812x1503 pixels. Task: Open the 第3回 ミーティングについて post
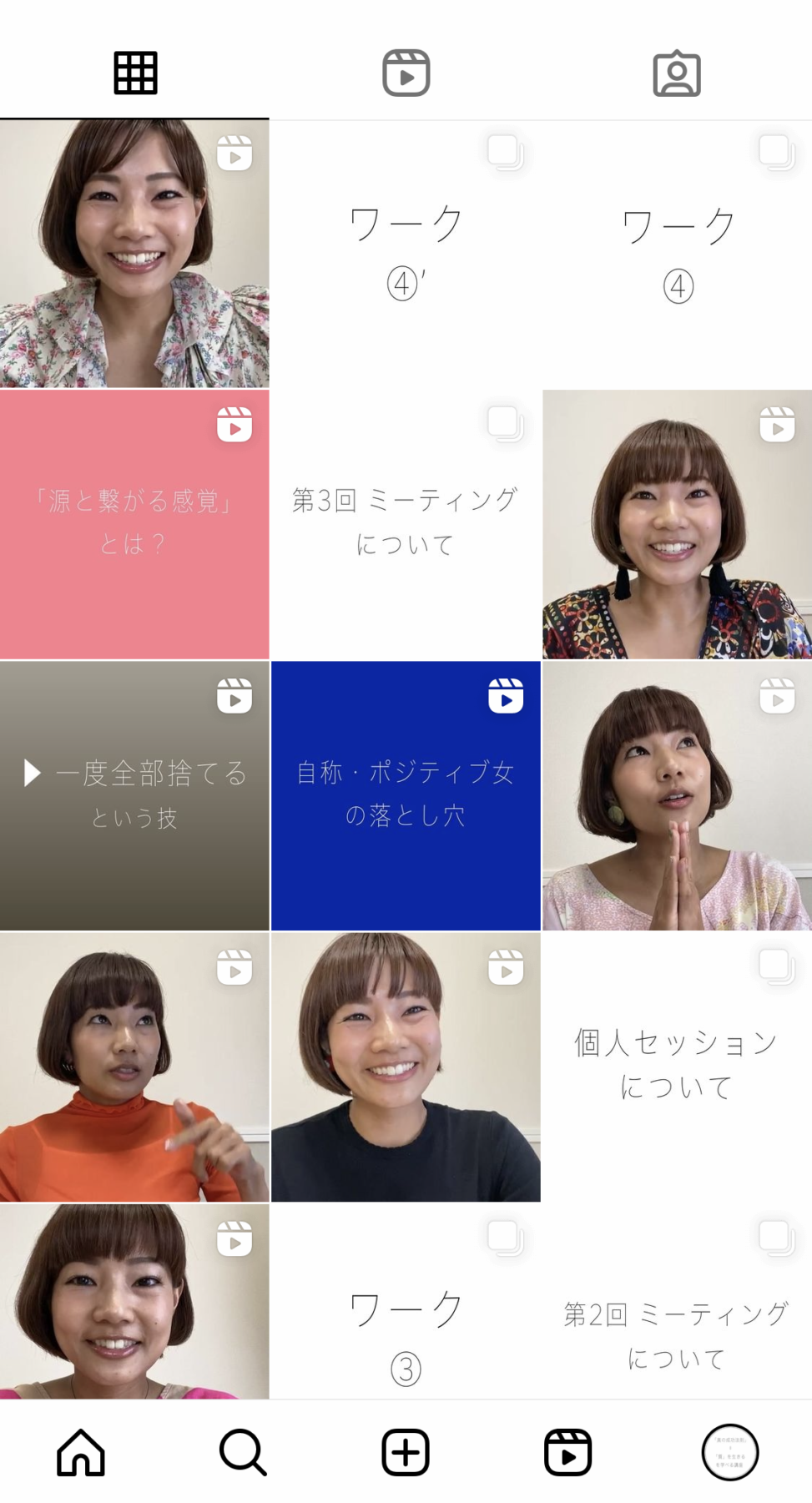406,524
